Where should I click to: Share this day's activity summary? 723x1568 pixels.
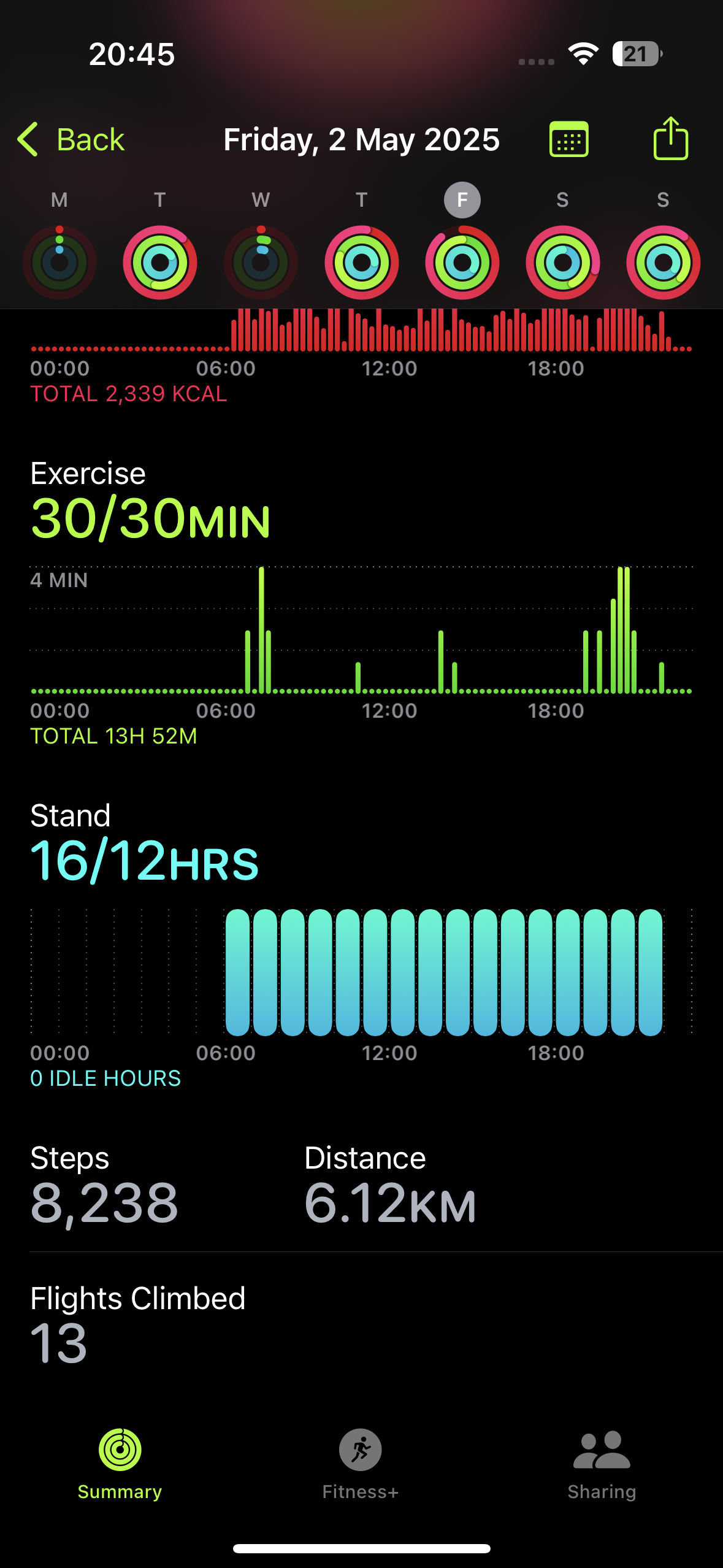(670, 138)
